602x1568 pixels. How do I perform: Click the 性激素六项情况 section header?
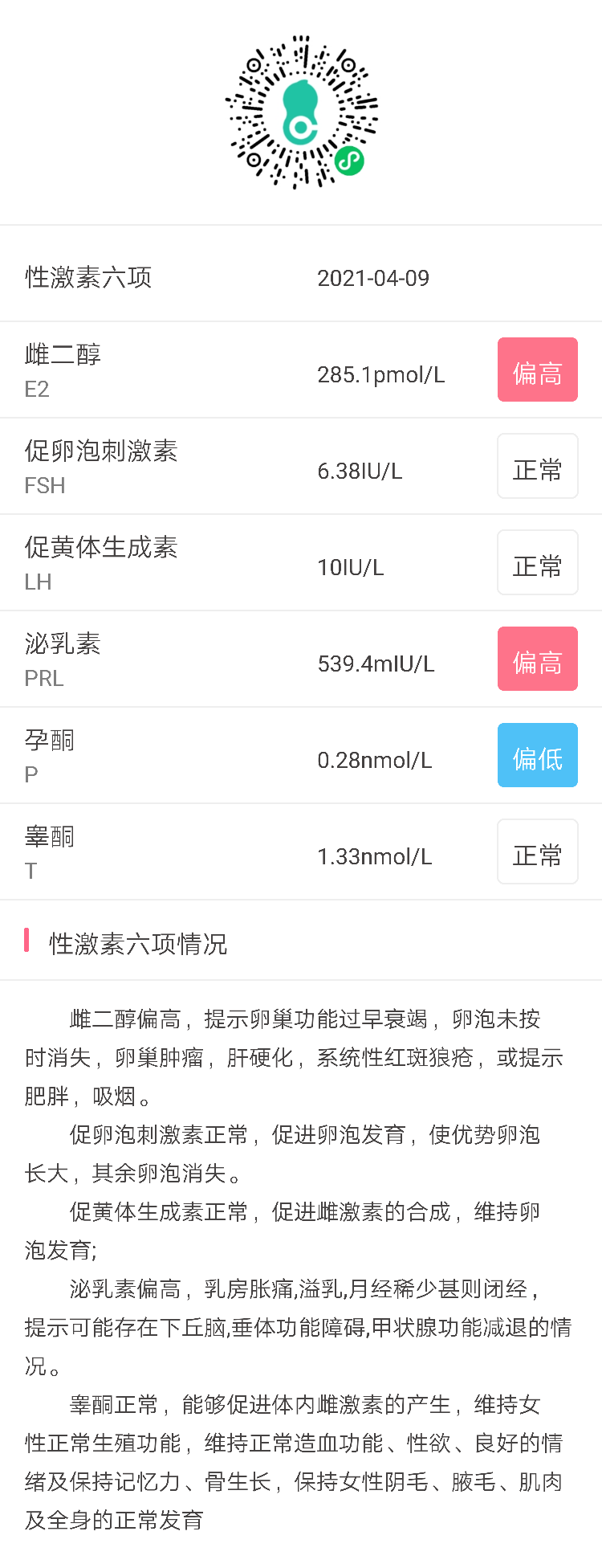135,945
